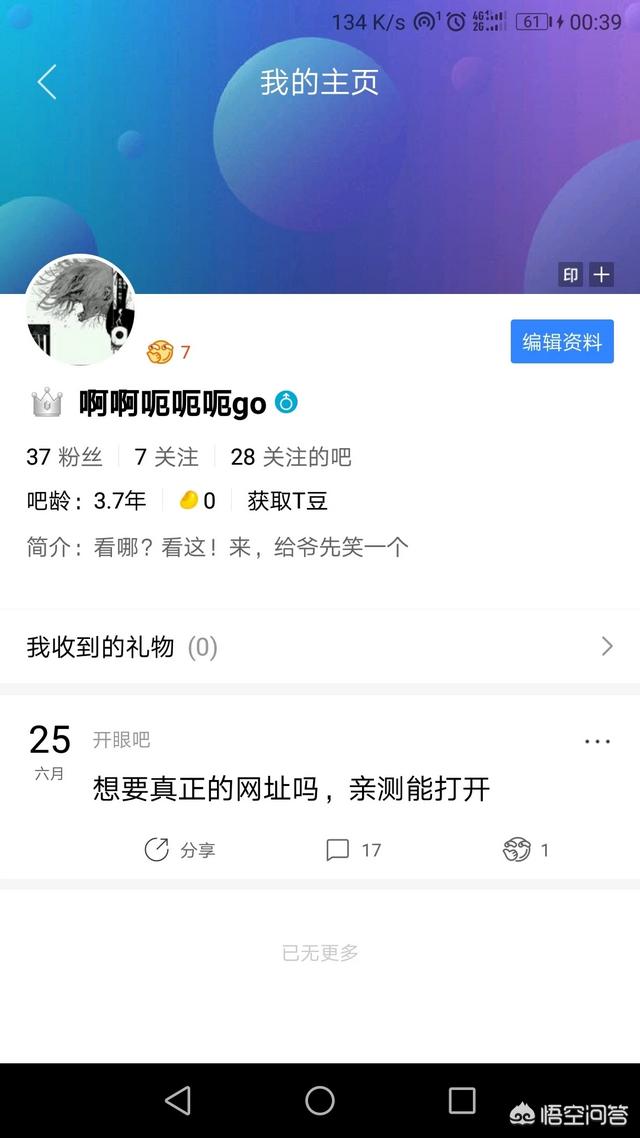The height and width of the screenshot is (1138, 640).
Task: Tap the system home button
Action: point(320,1101)
